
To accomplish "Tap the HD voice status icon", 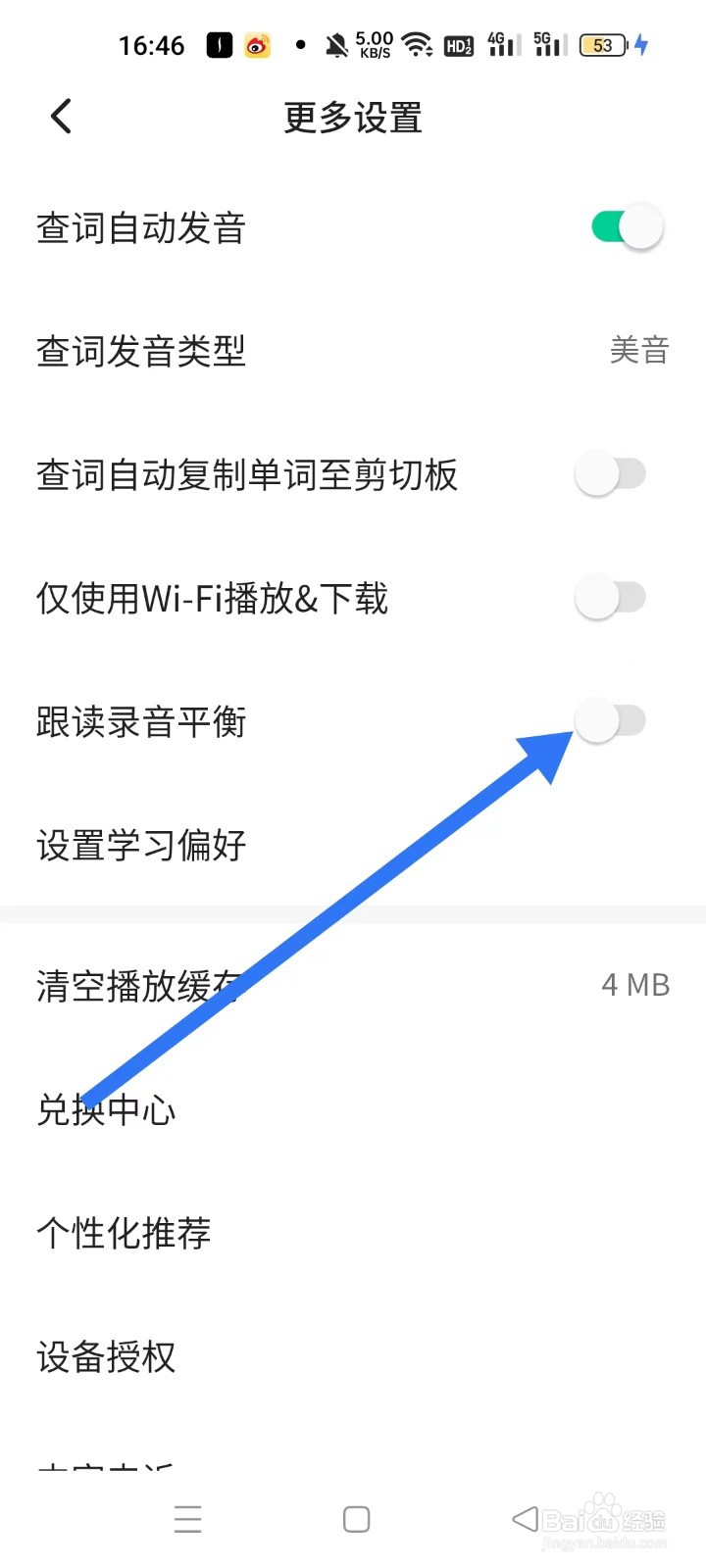I will pos(458,44).
